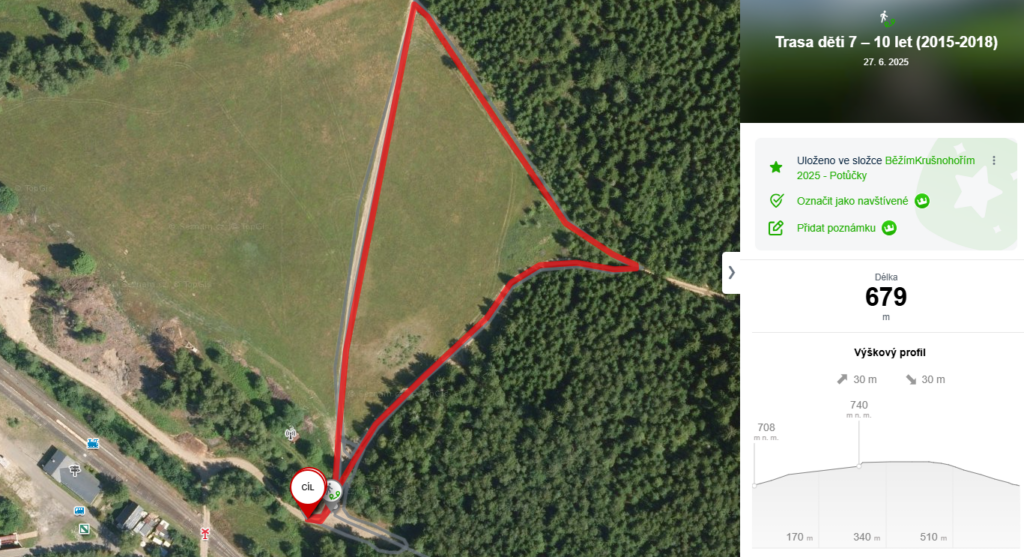1024x557 pixels.
Task: Add a note via Přidat poznámku
Action: click(837, 228)
